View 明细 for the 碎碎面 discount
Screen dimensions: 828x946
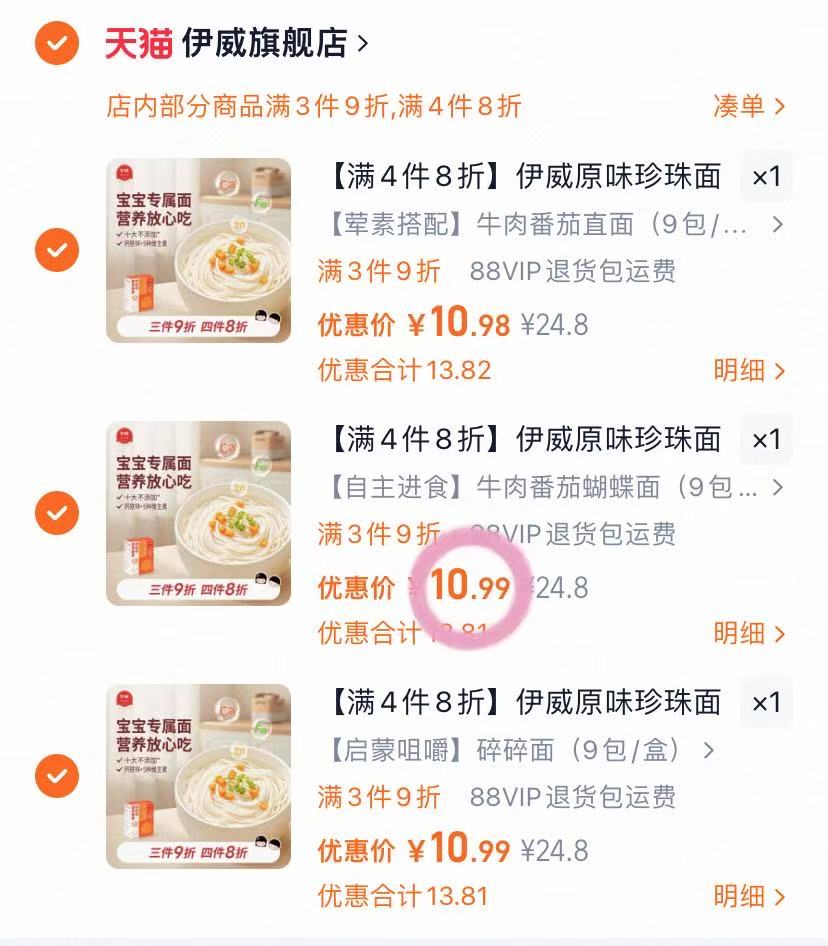[748, 896]
